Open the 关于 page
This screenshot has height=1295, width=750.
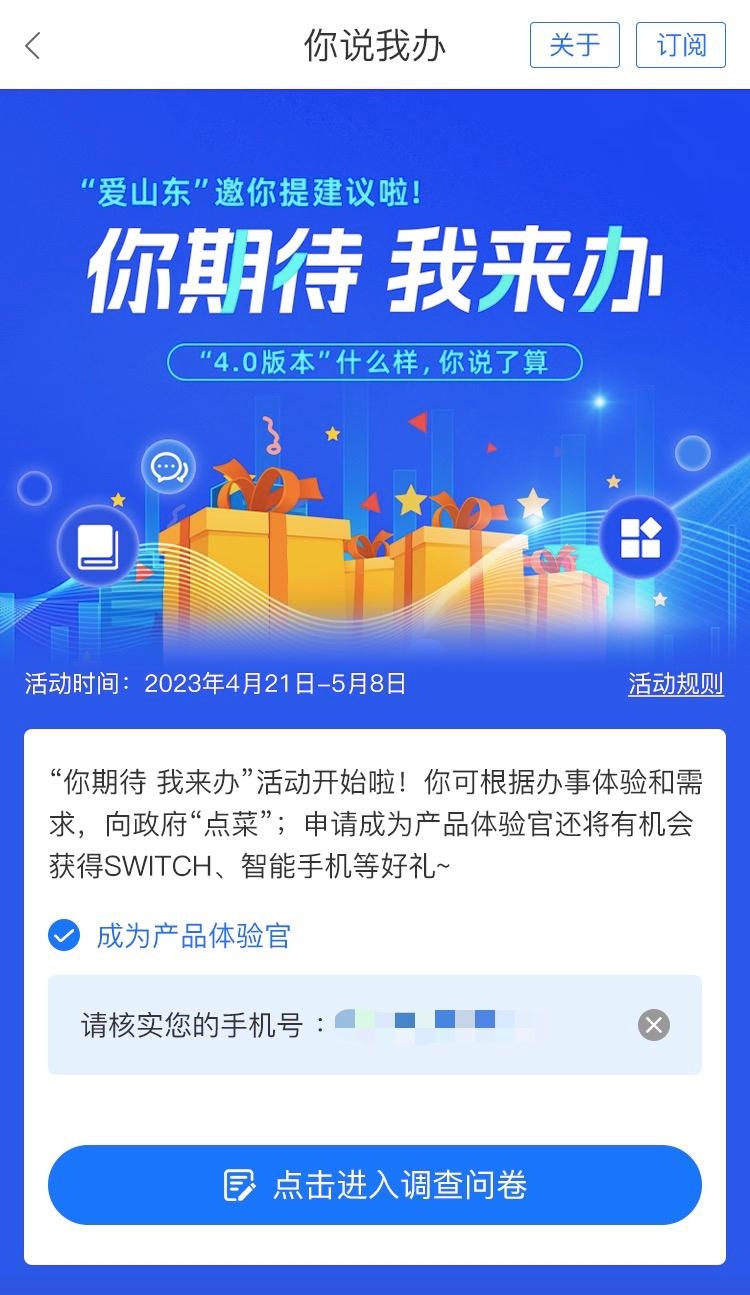pos(575,45)
